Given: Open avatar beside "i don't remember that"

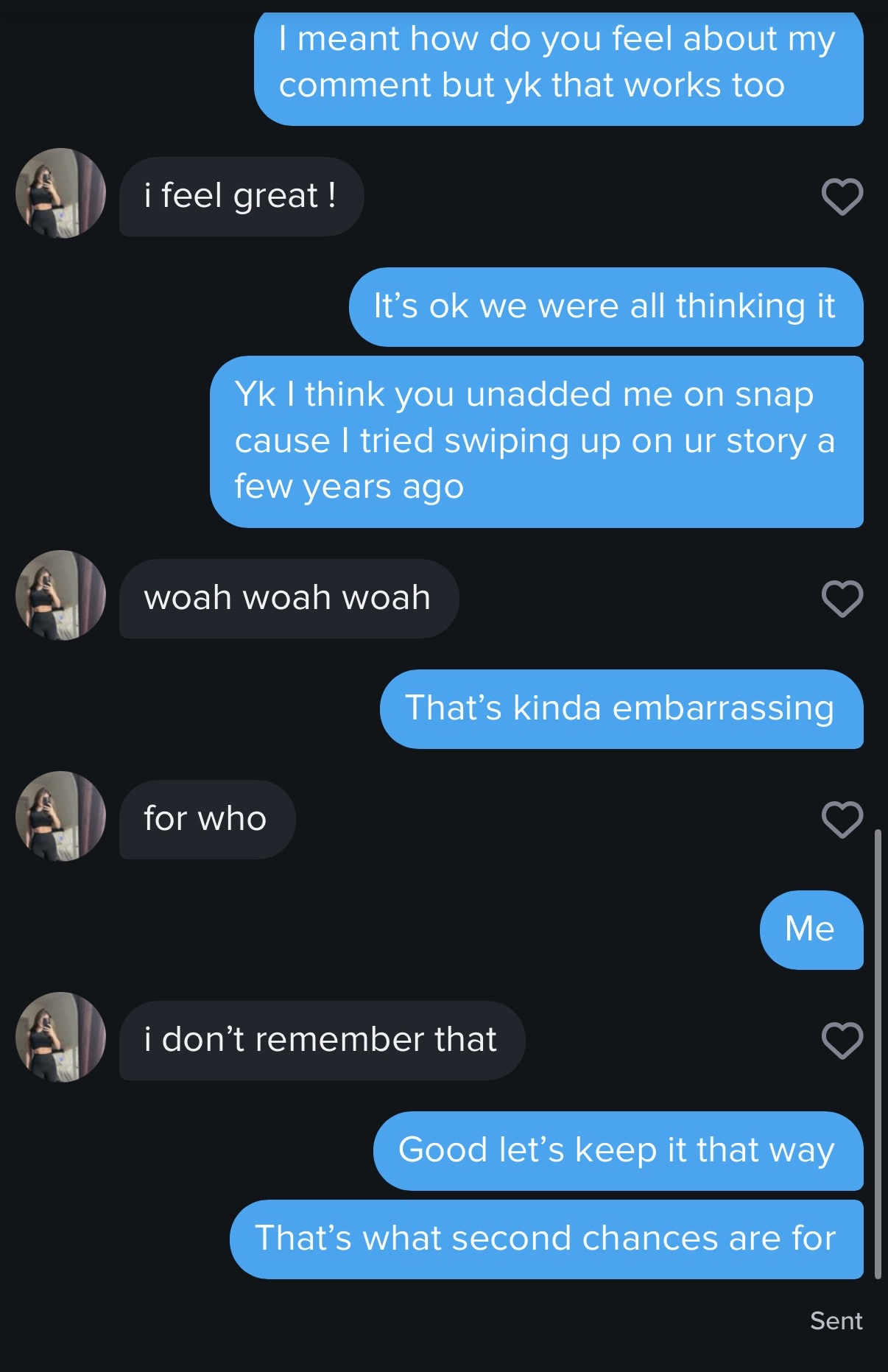Looking at the screenshot, I should pos(60,1037).
